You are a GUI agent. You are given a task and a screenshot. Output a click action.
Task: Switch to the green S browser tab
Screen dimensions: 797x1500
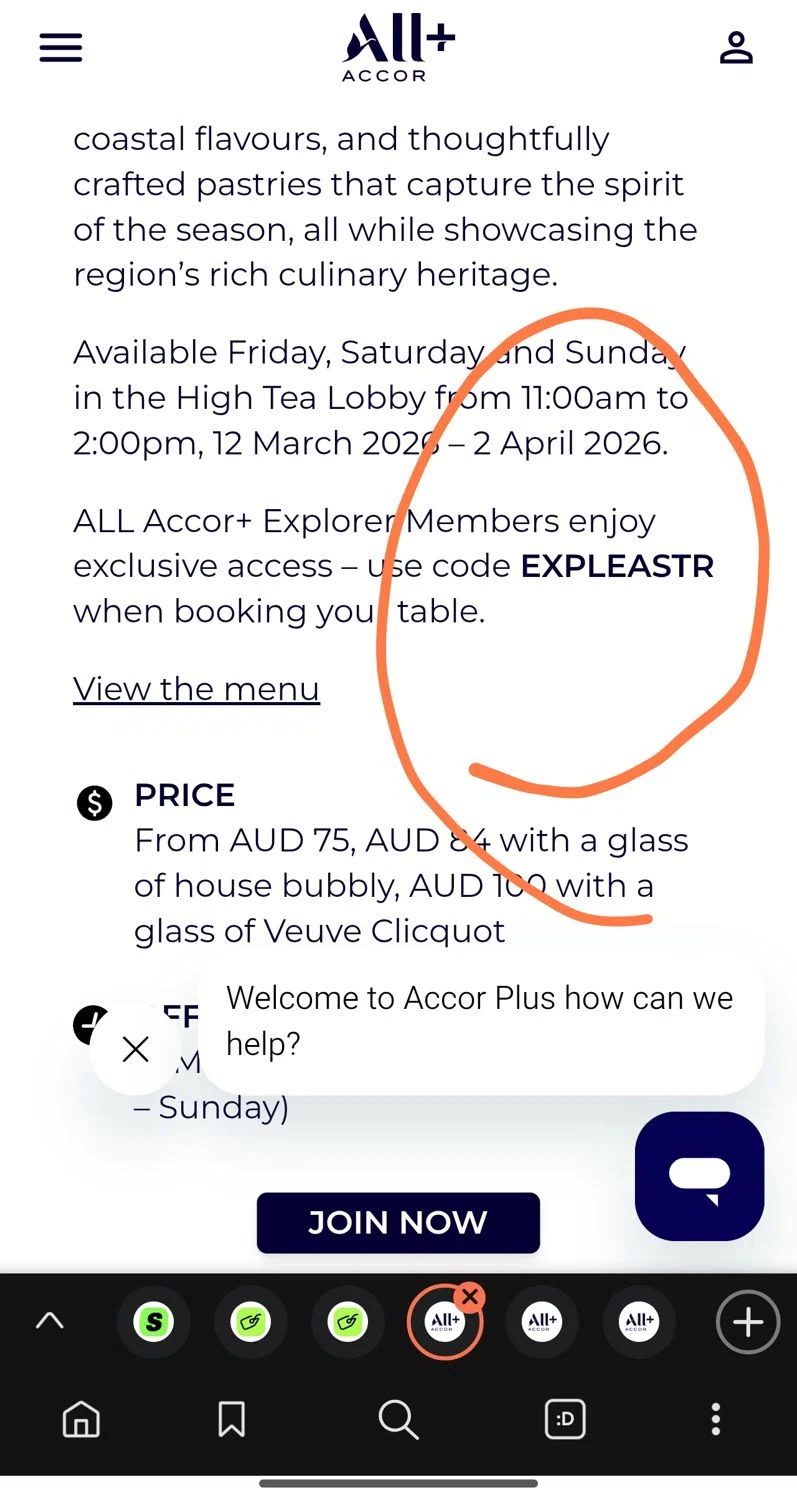153,1322
